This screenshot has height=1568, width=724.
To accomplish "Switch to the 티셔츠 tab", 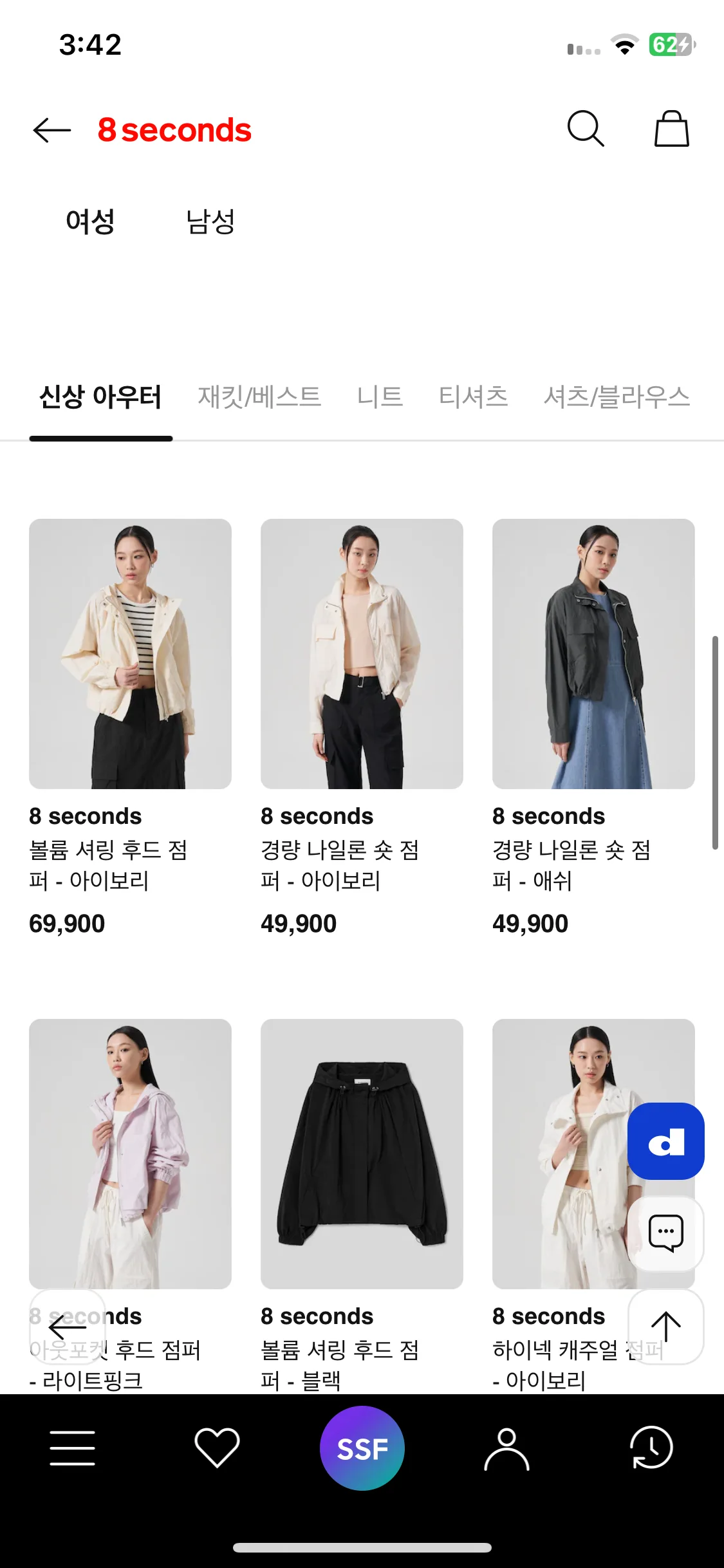I will coord(473,397).
